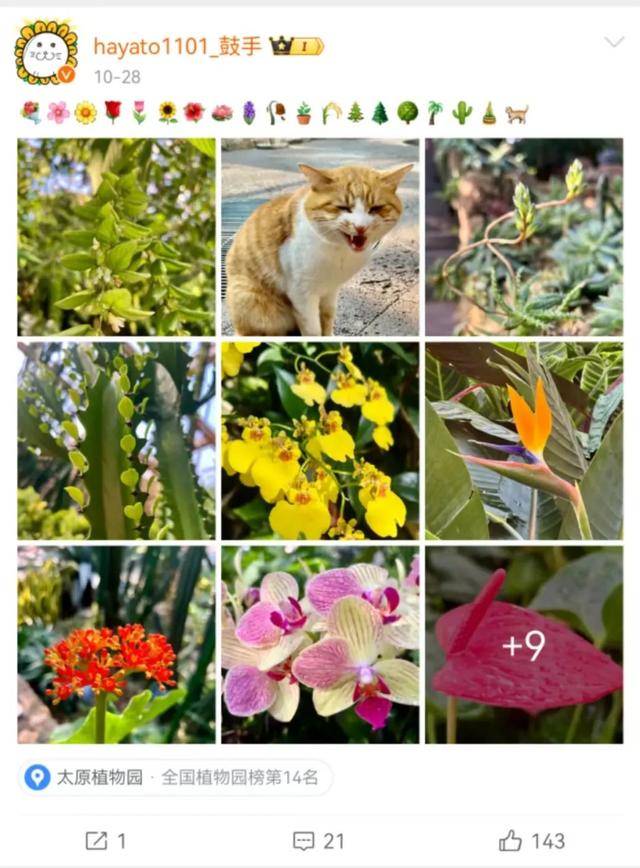Open the pink and white orchid photo
The image size is (640, 868).
[x=320, y=644]
